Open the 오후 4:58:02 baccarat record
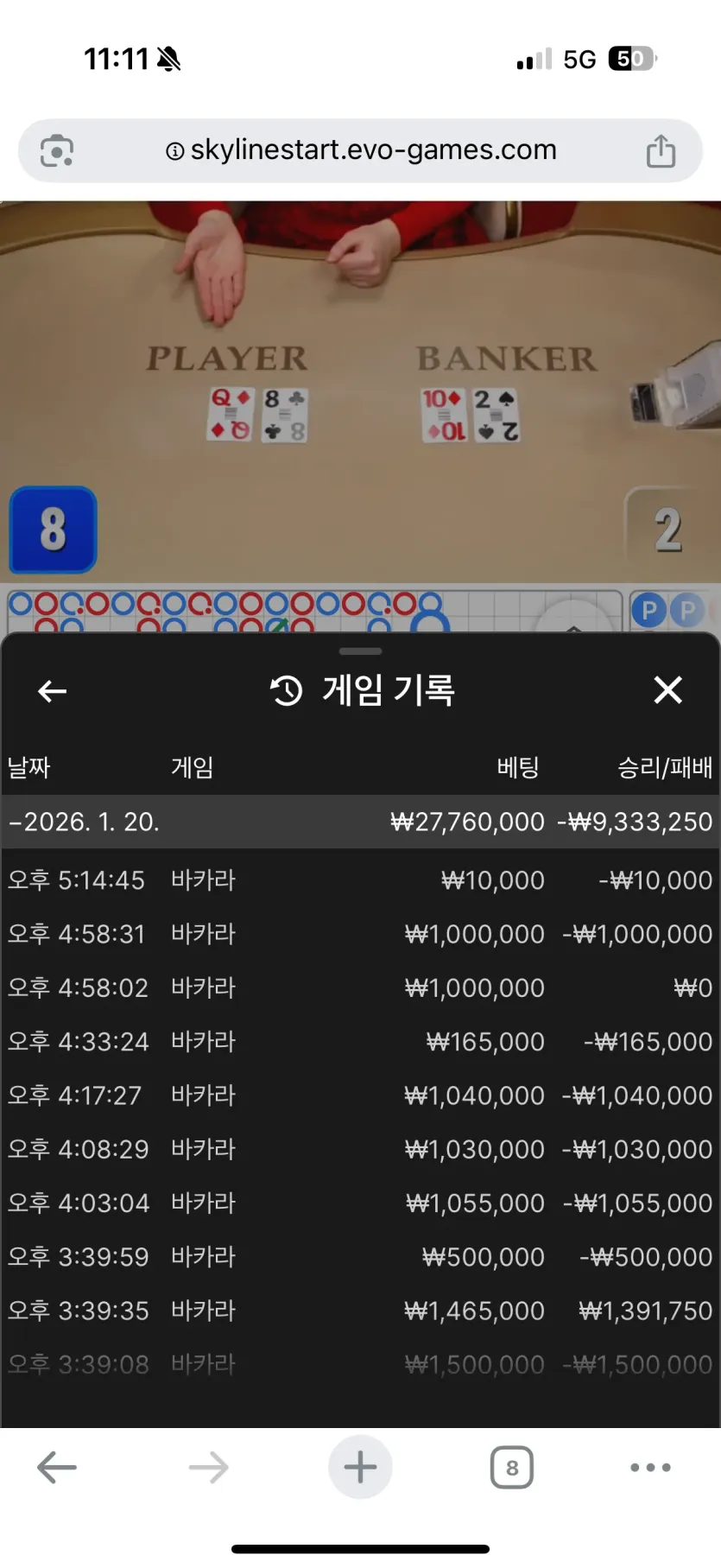The width and height of the screenshot is (721, 1568). click(x=360, y=987)
